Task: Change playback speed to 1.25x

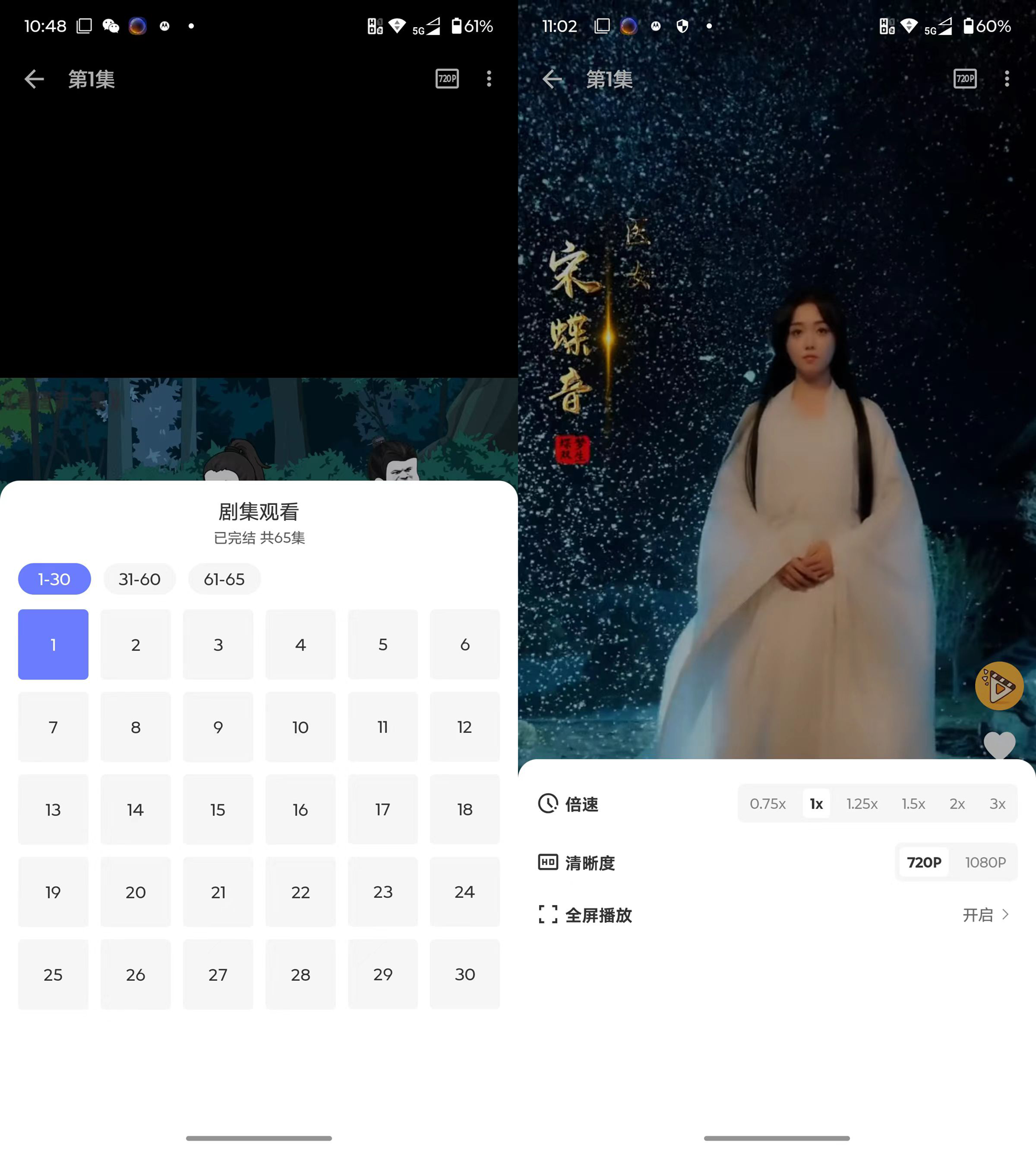Action: (861, 804)
